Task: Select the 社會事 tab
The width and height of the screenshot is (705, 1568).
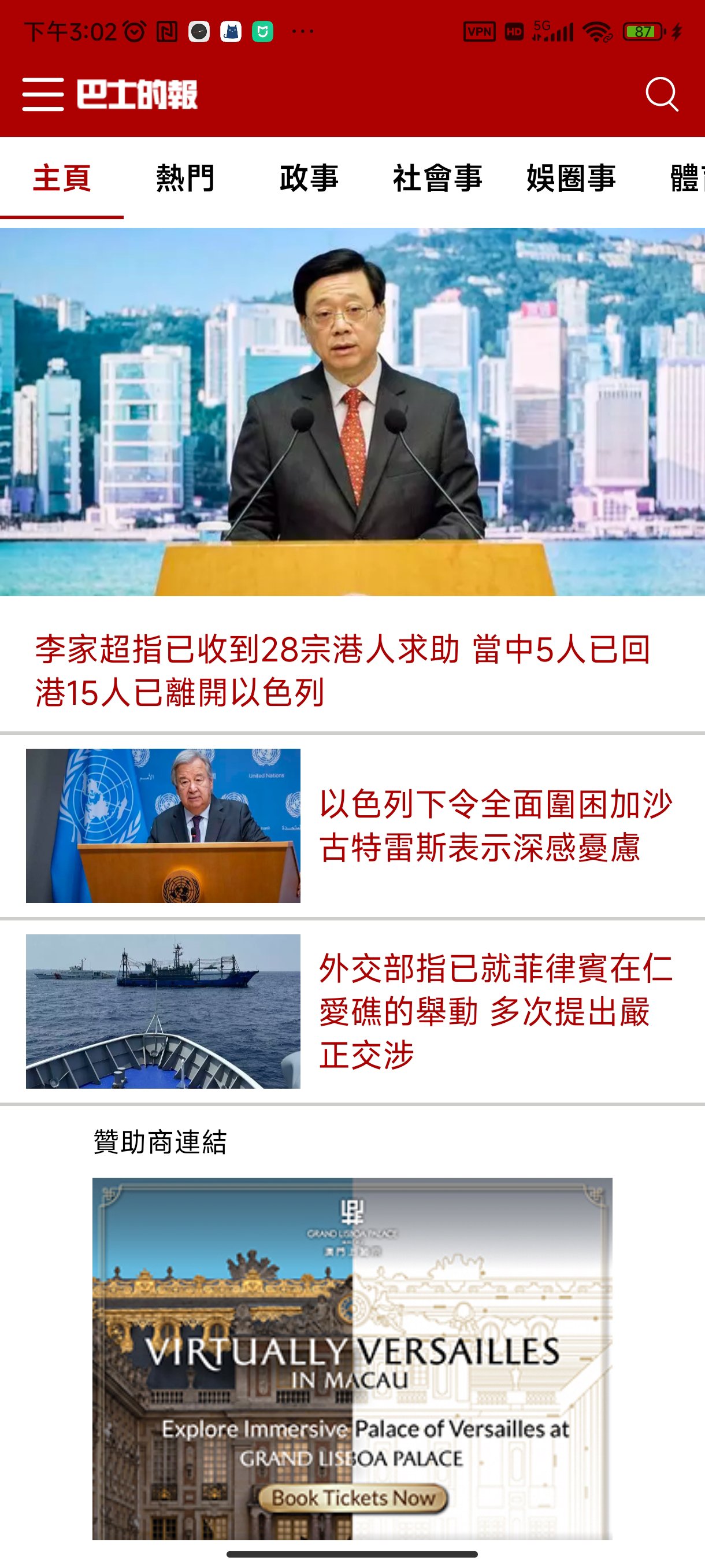Action: pyautogui.click(x=437, y=178)
